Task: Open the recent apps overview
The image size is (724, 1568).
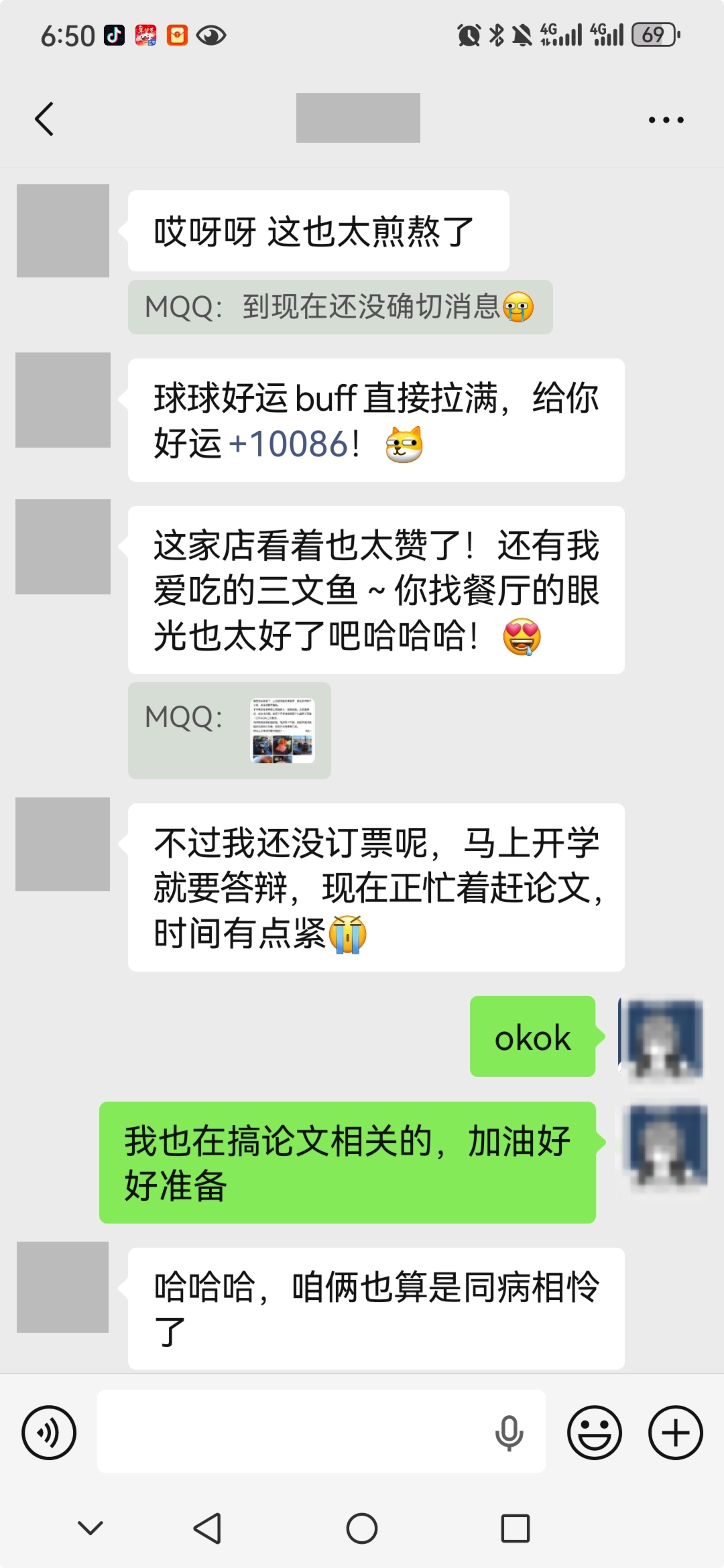Action: [515, 1528]
